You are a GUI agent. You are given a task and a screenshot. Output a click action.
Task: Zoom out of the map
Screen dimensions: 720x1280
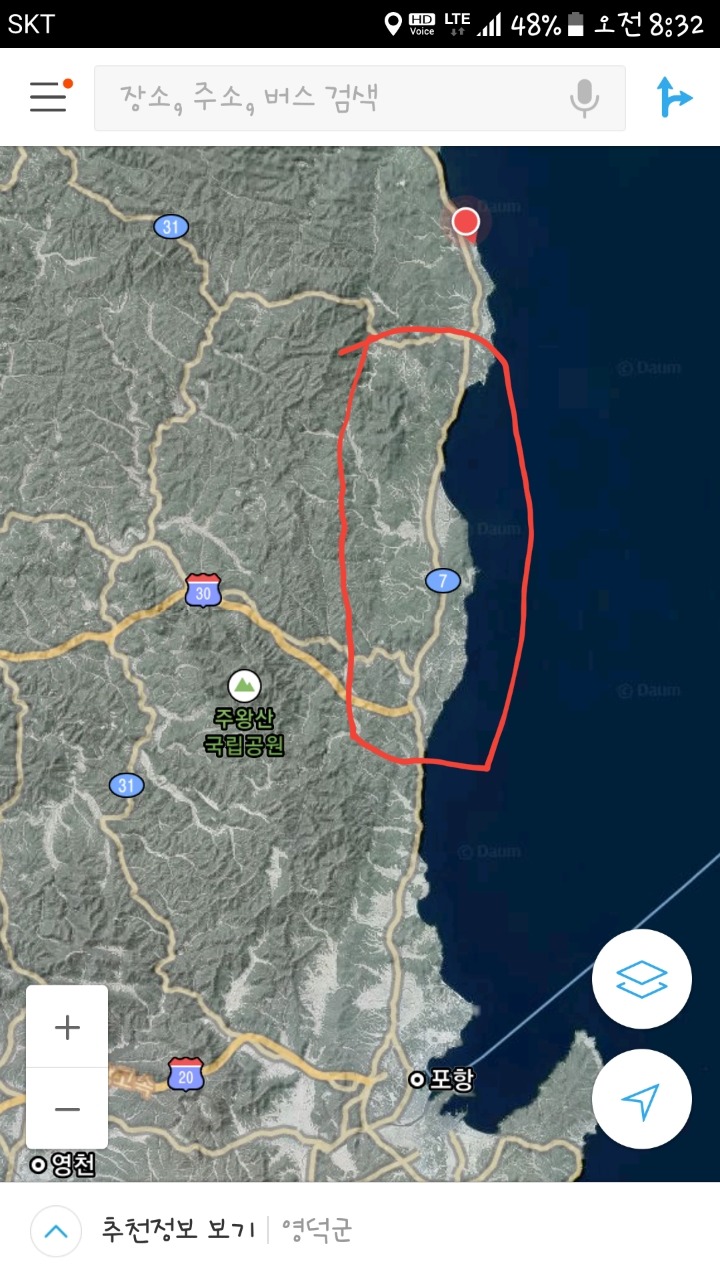tap(67, 1109)
